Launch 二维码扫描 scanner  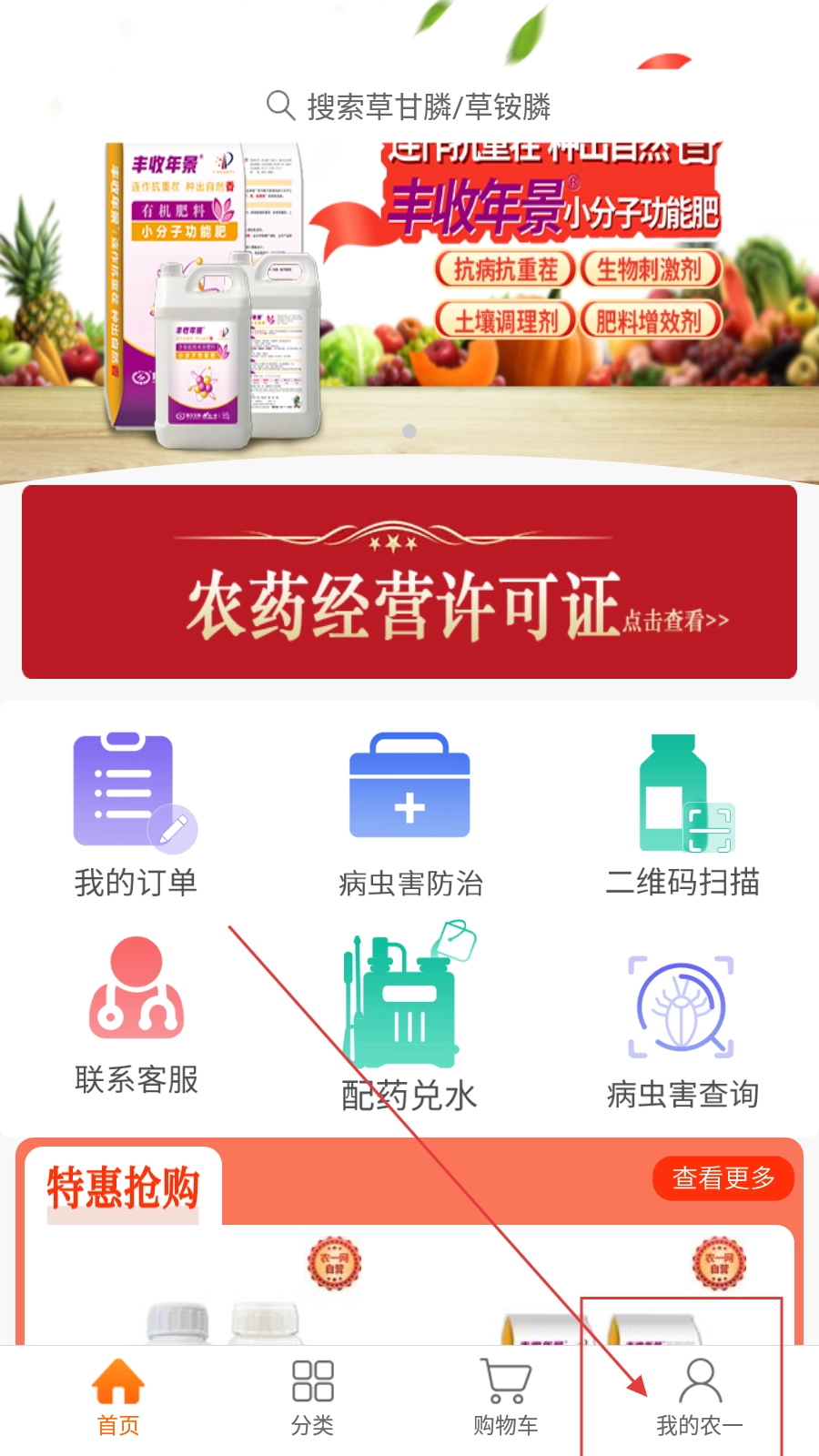(x=683, y=815)
